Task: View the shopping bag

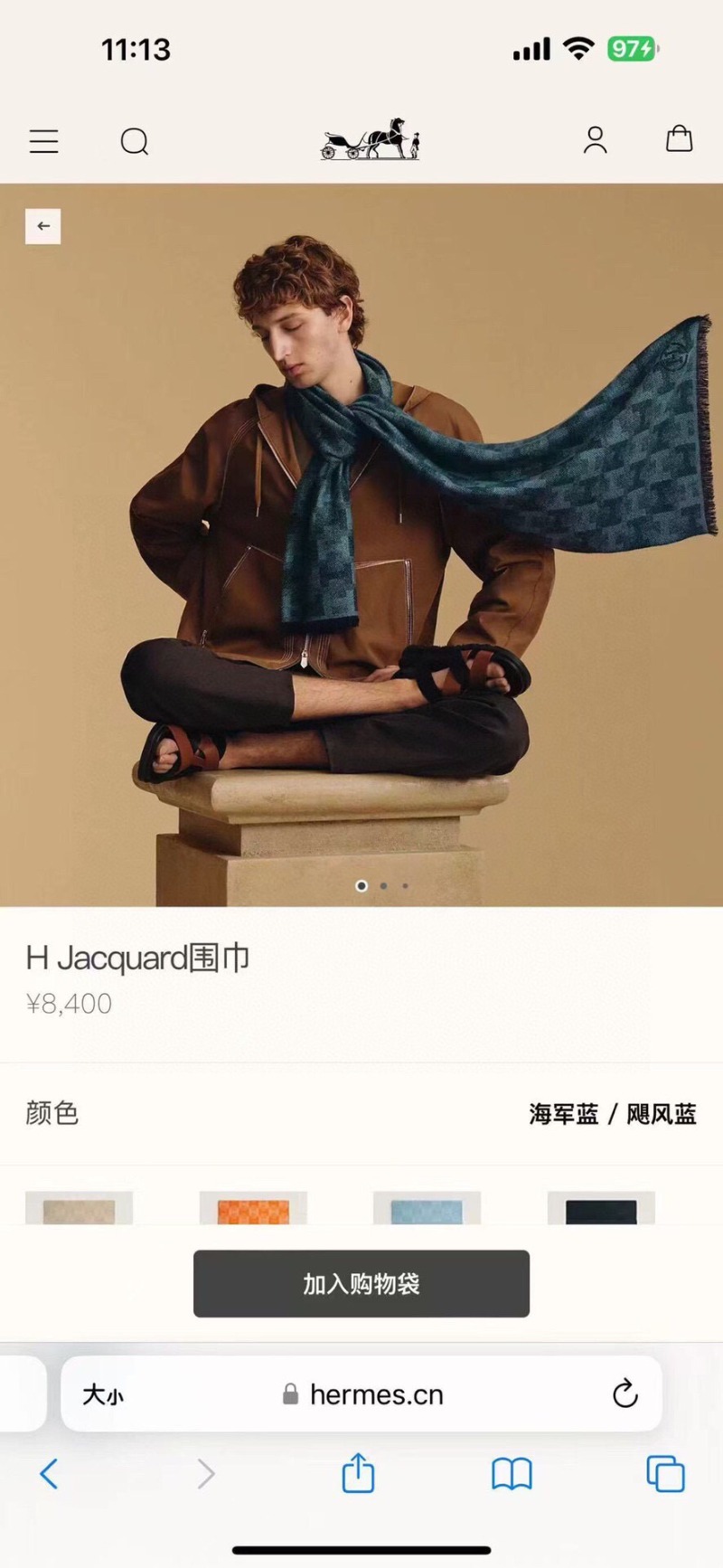Action: [x=679, y=139]
